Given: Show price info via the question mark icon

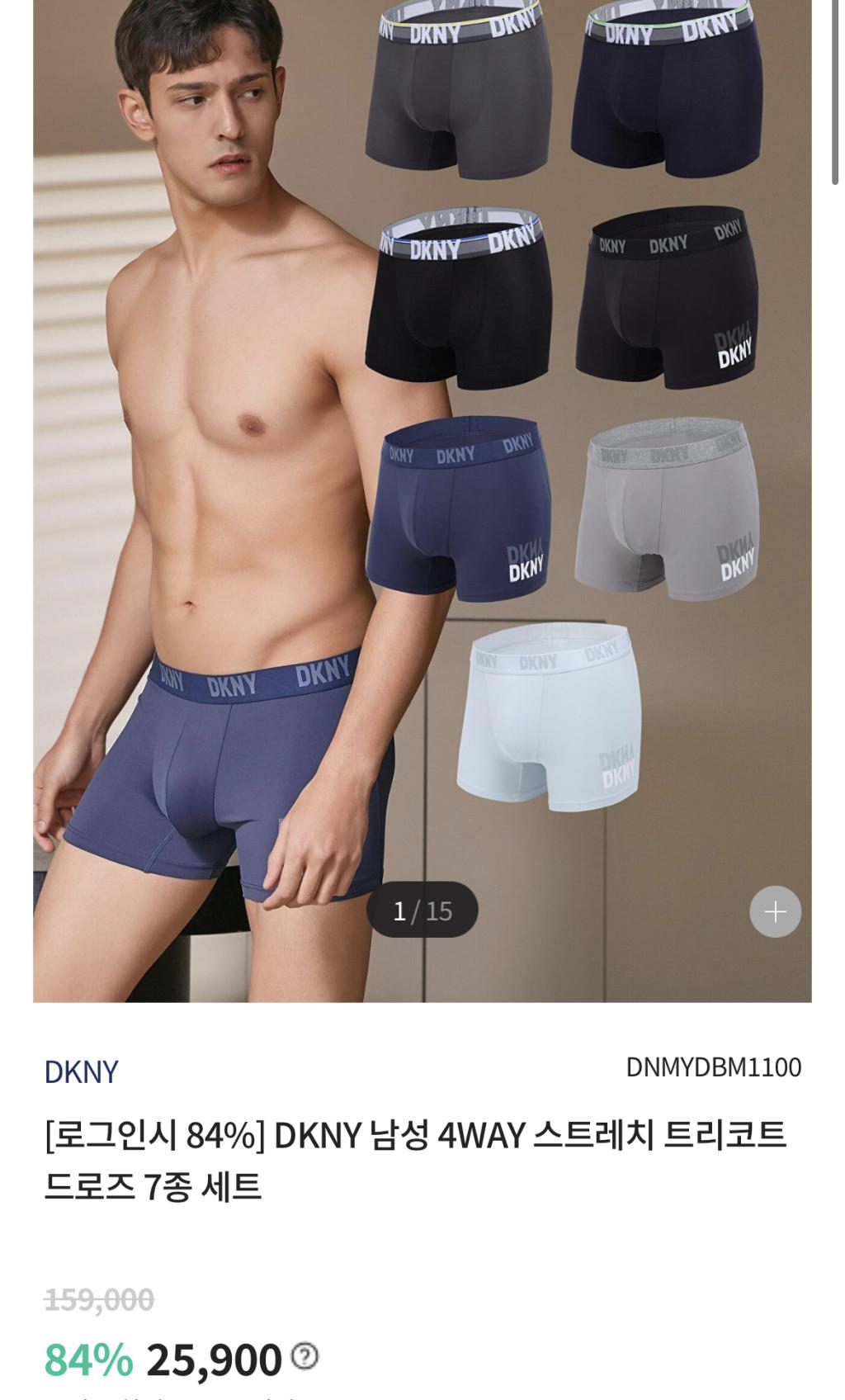Looking at the screenshot, I should (x=305, y=1355).
